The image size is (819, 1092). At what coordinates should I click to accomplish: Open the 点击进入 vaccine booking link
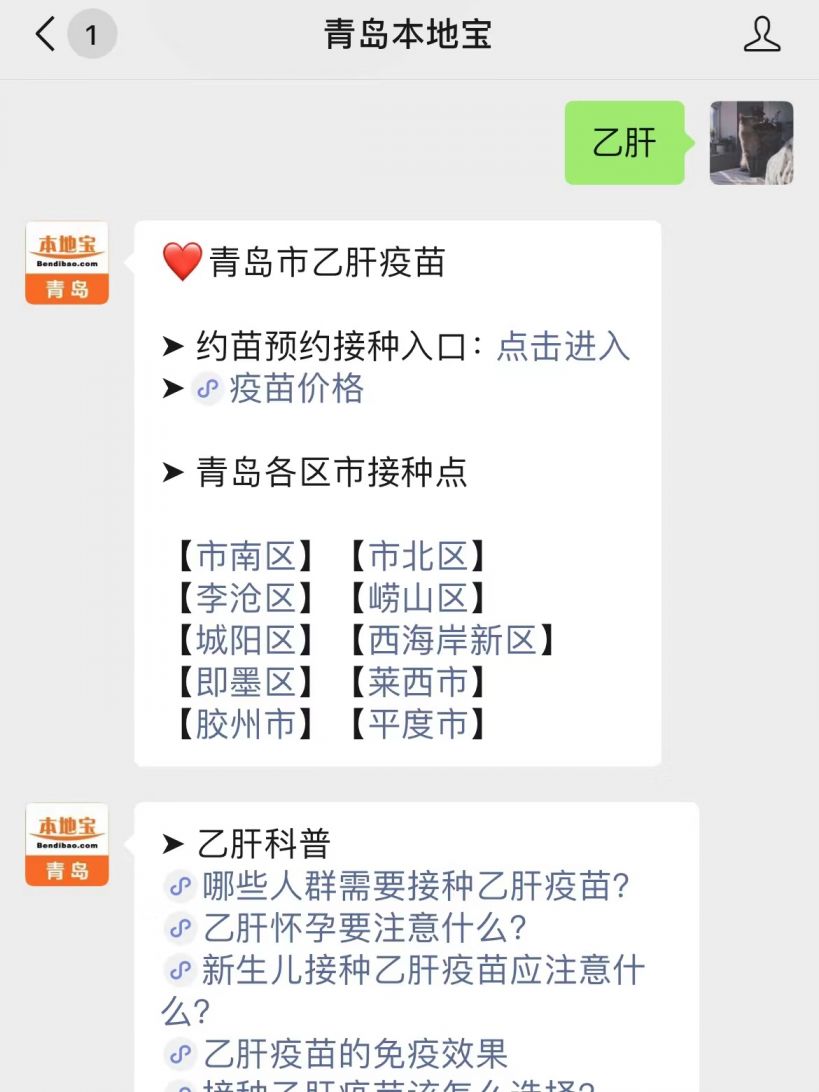(x=563, y=346)
